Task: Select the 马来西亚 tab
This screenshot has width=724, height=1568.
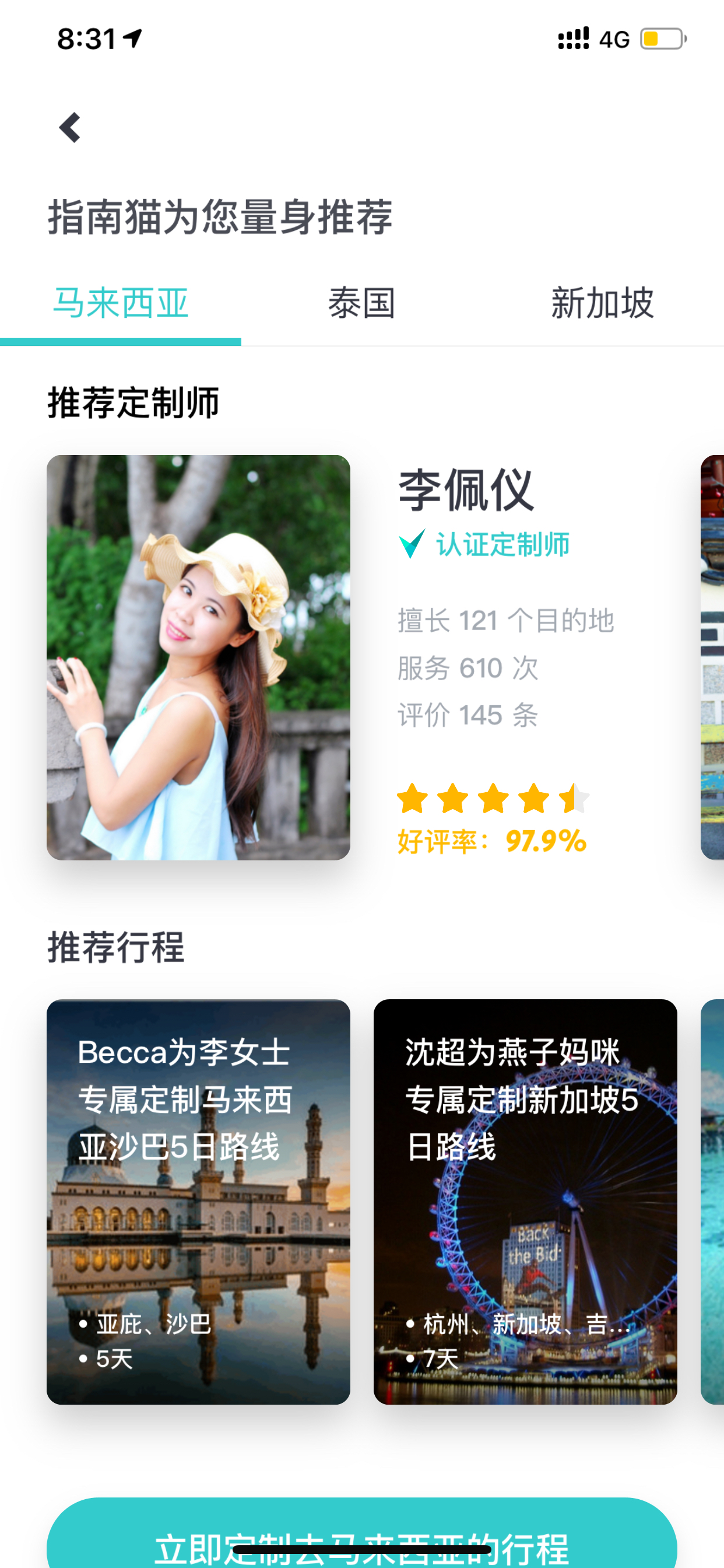Action: pos(121,303)
